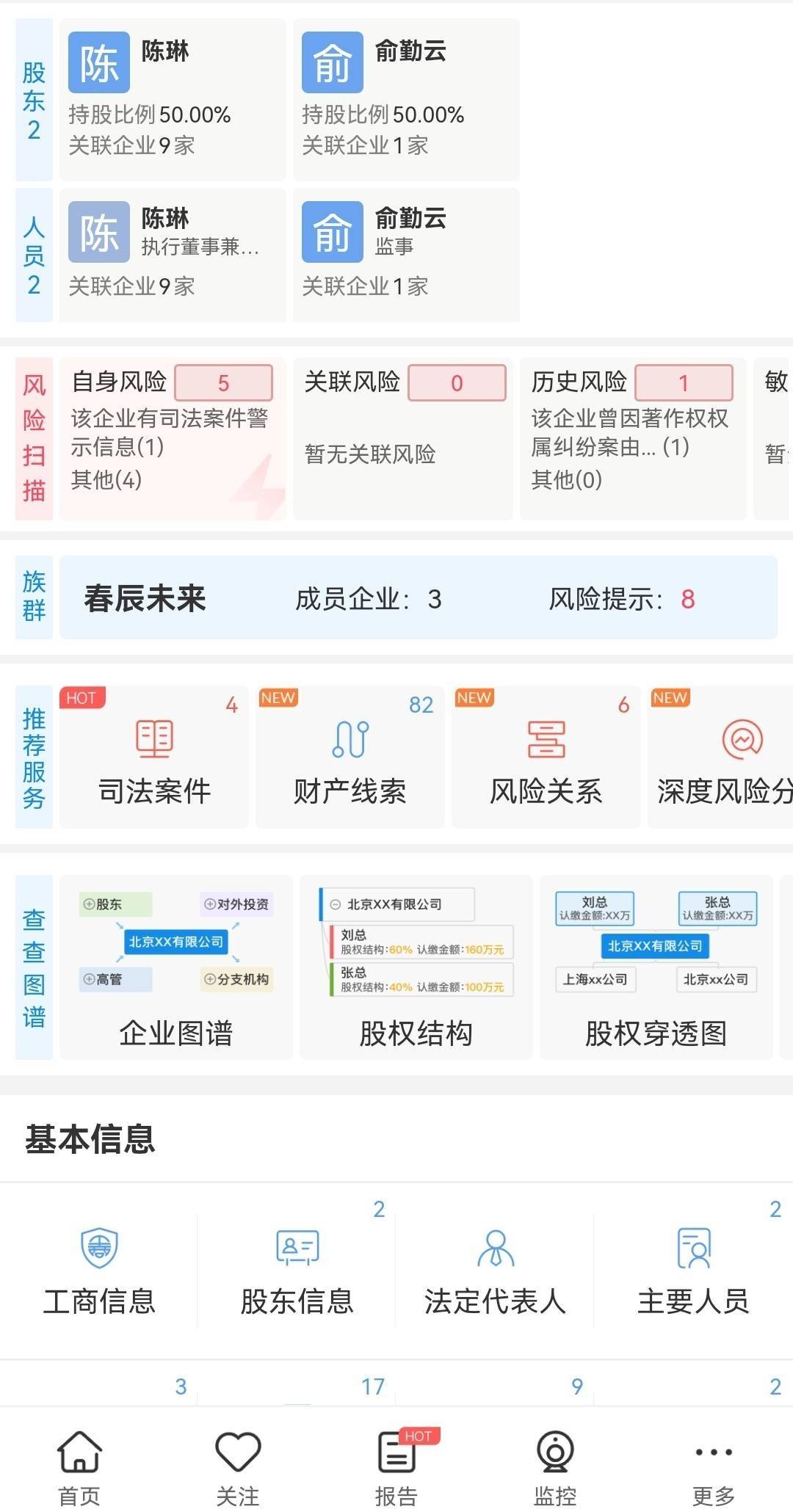
Task: Open shareholder 陈琳's card
Action: pyautogui.click(x=173, y=99)
